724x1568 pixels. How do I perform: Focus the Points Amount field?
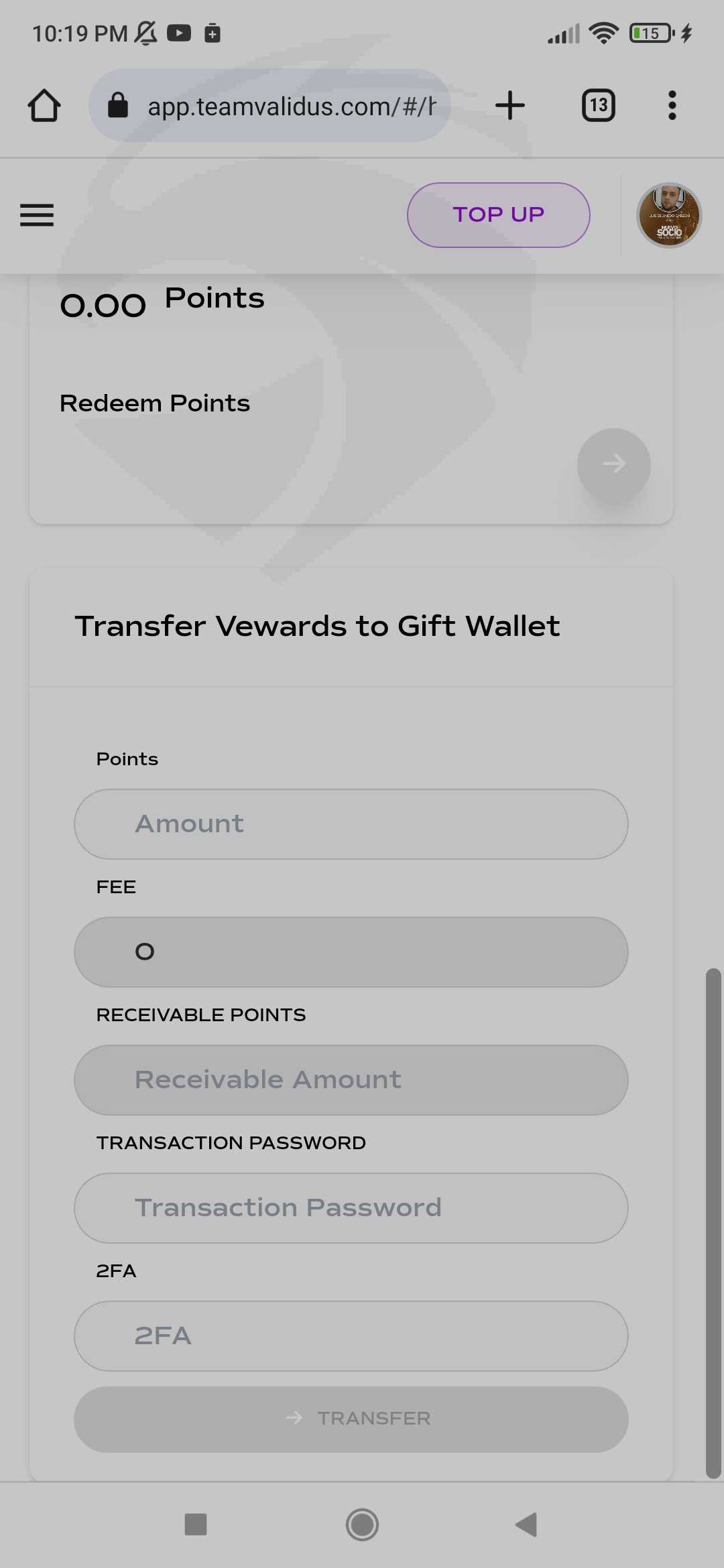351,824
